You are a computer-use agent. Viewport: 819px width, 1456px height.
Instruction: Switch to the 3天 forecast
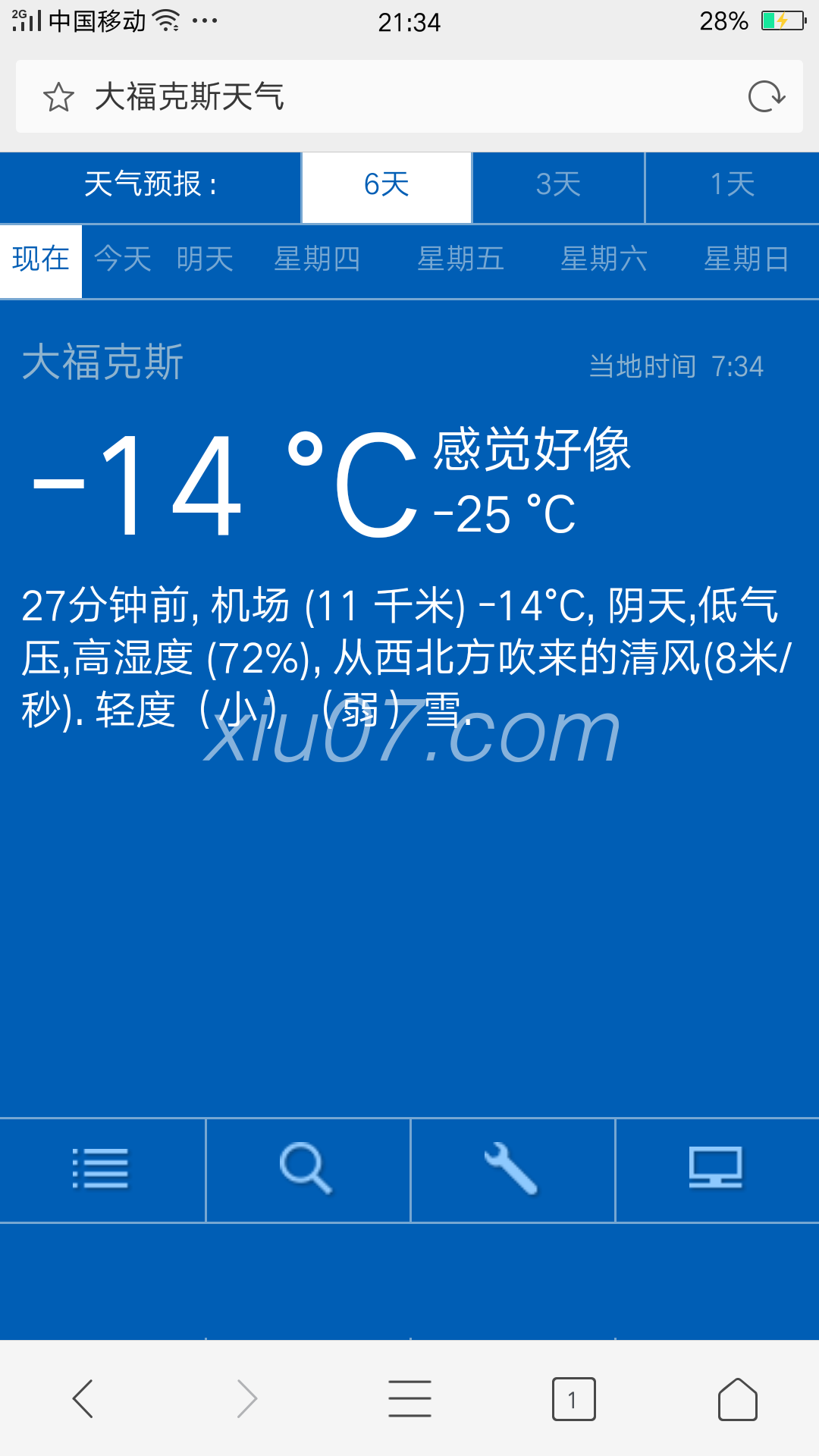click(558, 184)
